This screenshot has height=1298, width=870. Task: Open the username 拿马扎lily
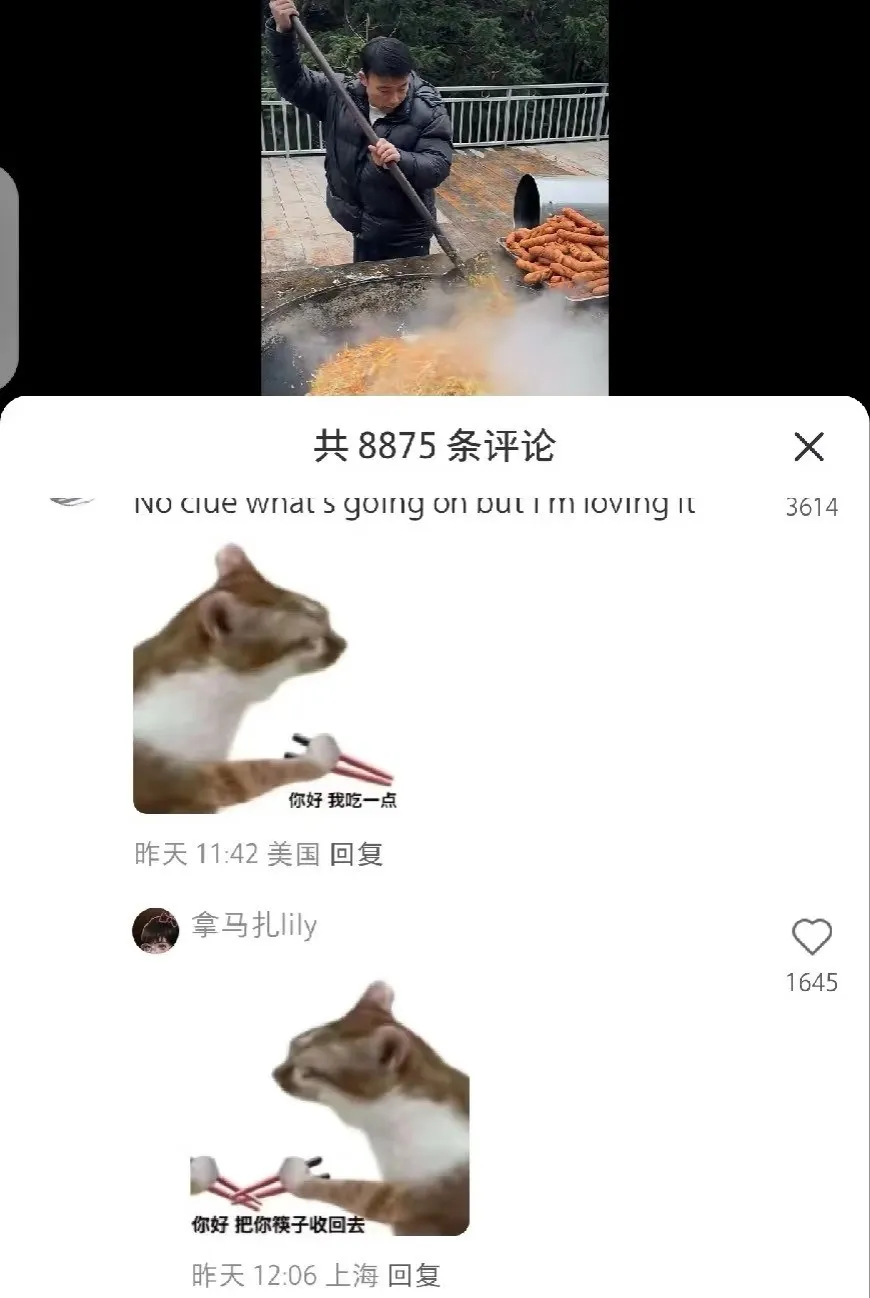[x=254, y=926]
